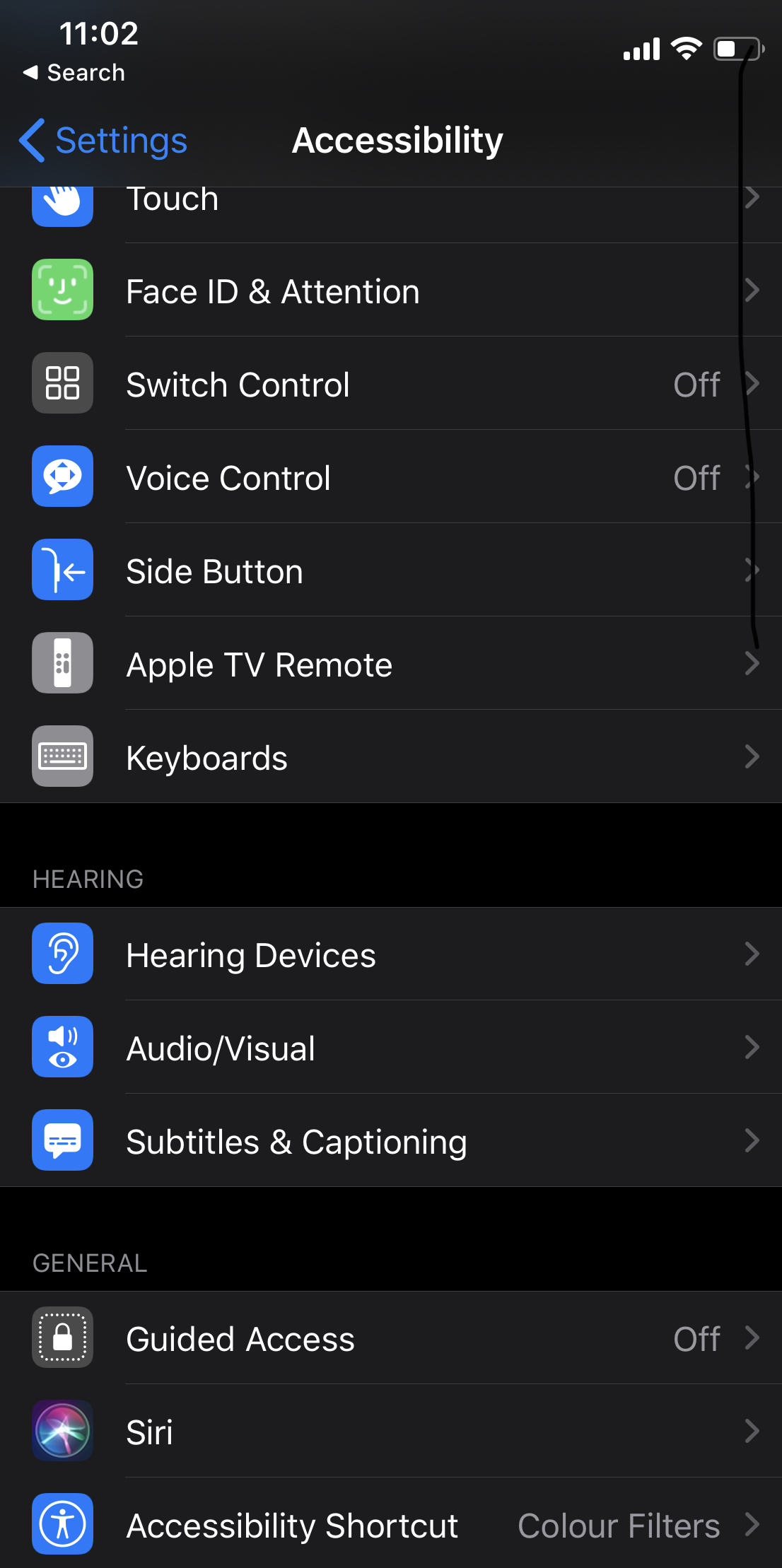The image size is (782, 1568).
Task: Go back to Settings
Action: (x=103, y=140)
